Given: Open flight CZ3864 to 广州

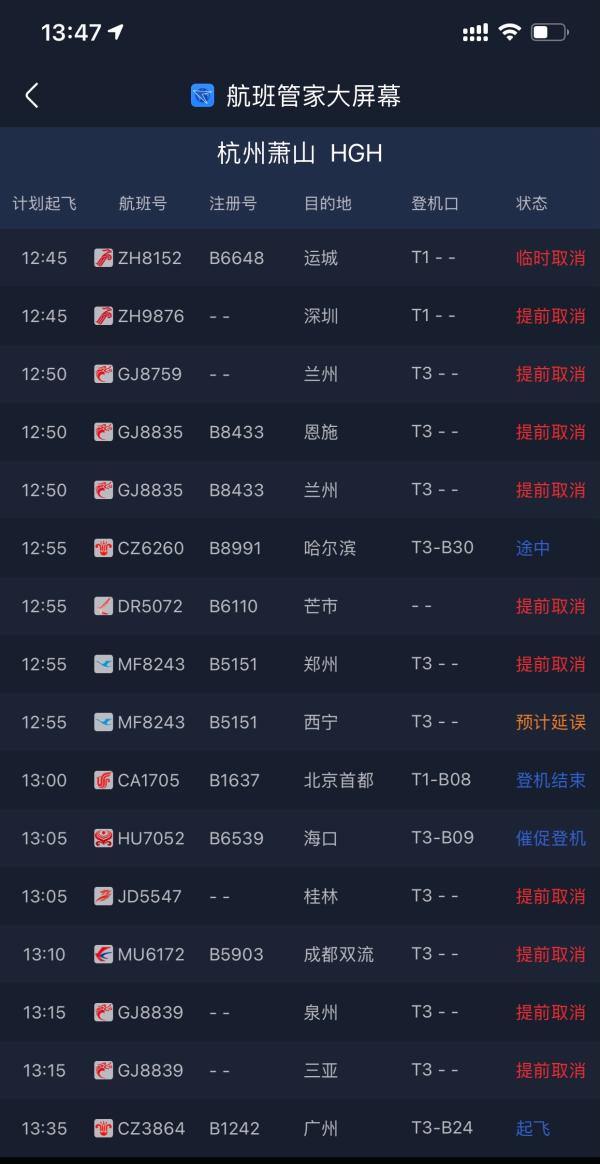Looking at the screenshot, I should (300, 1128).
